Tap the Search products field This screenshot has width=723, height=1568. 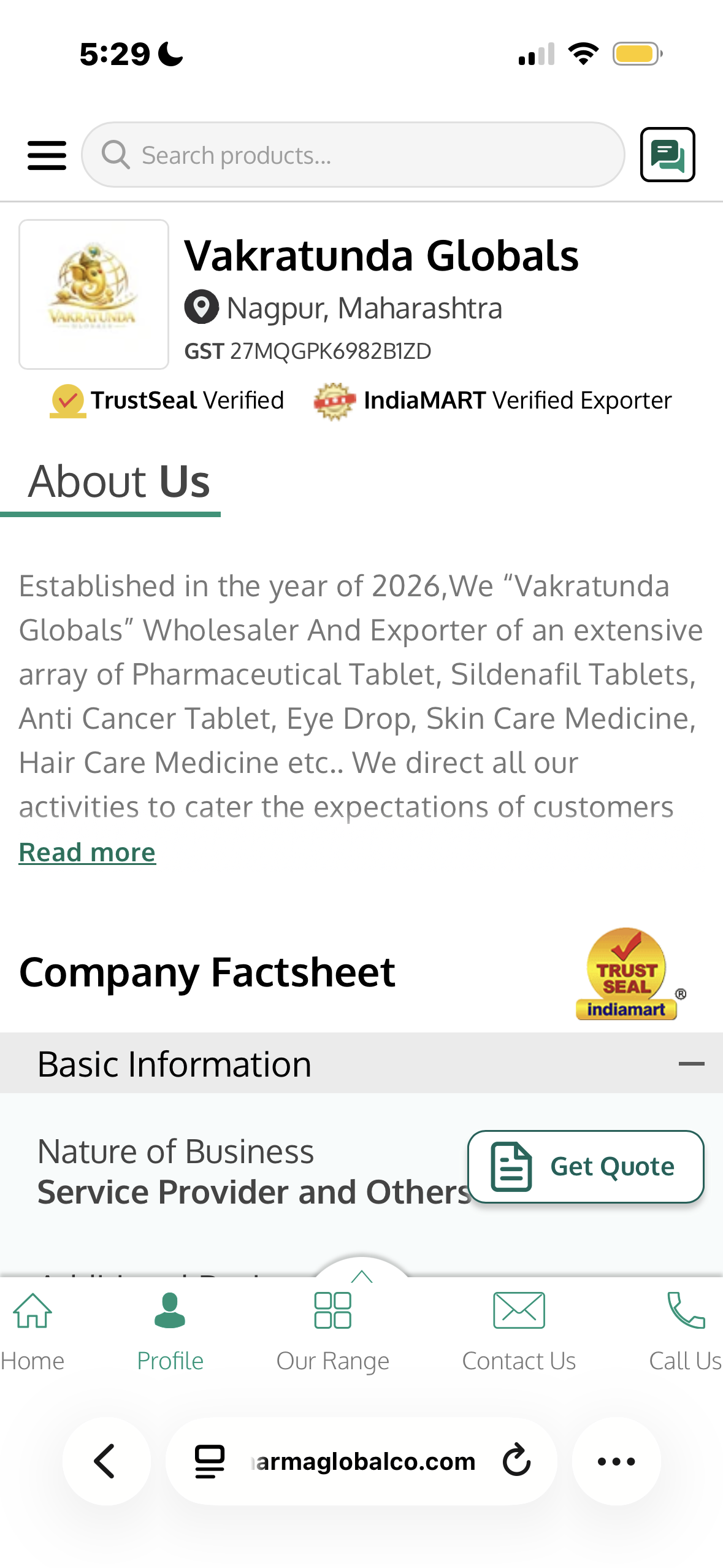pos(353,155)
